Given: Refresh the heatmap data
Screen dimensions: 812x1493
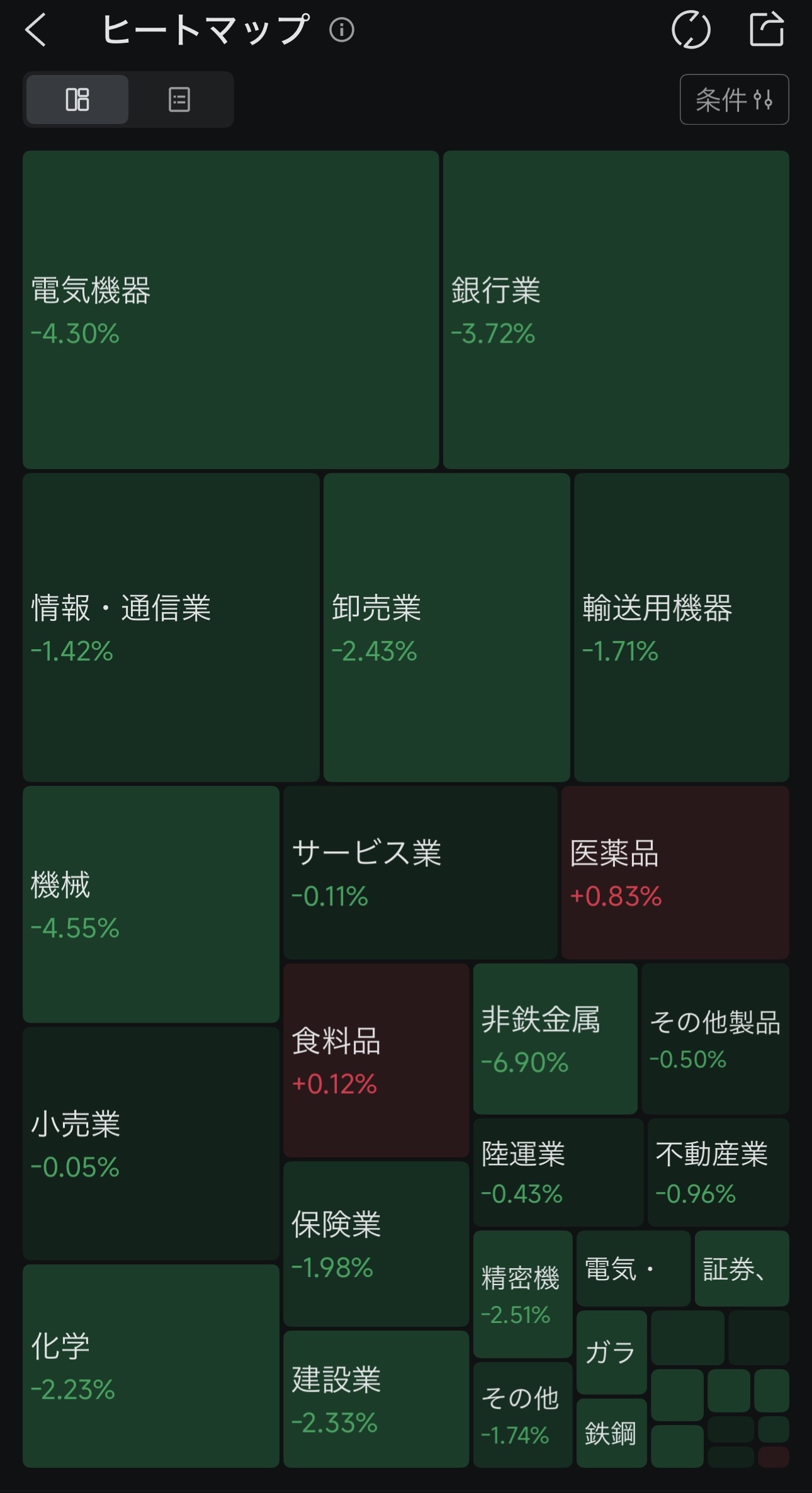Looking at the screenshot, I should pyautogui.click(x=691, y=30).
